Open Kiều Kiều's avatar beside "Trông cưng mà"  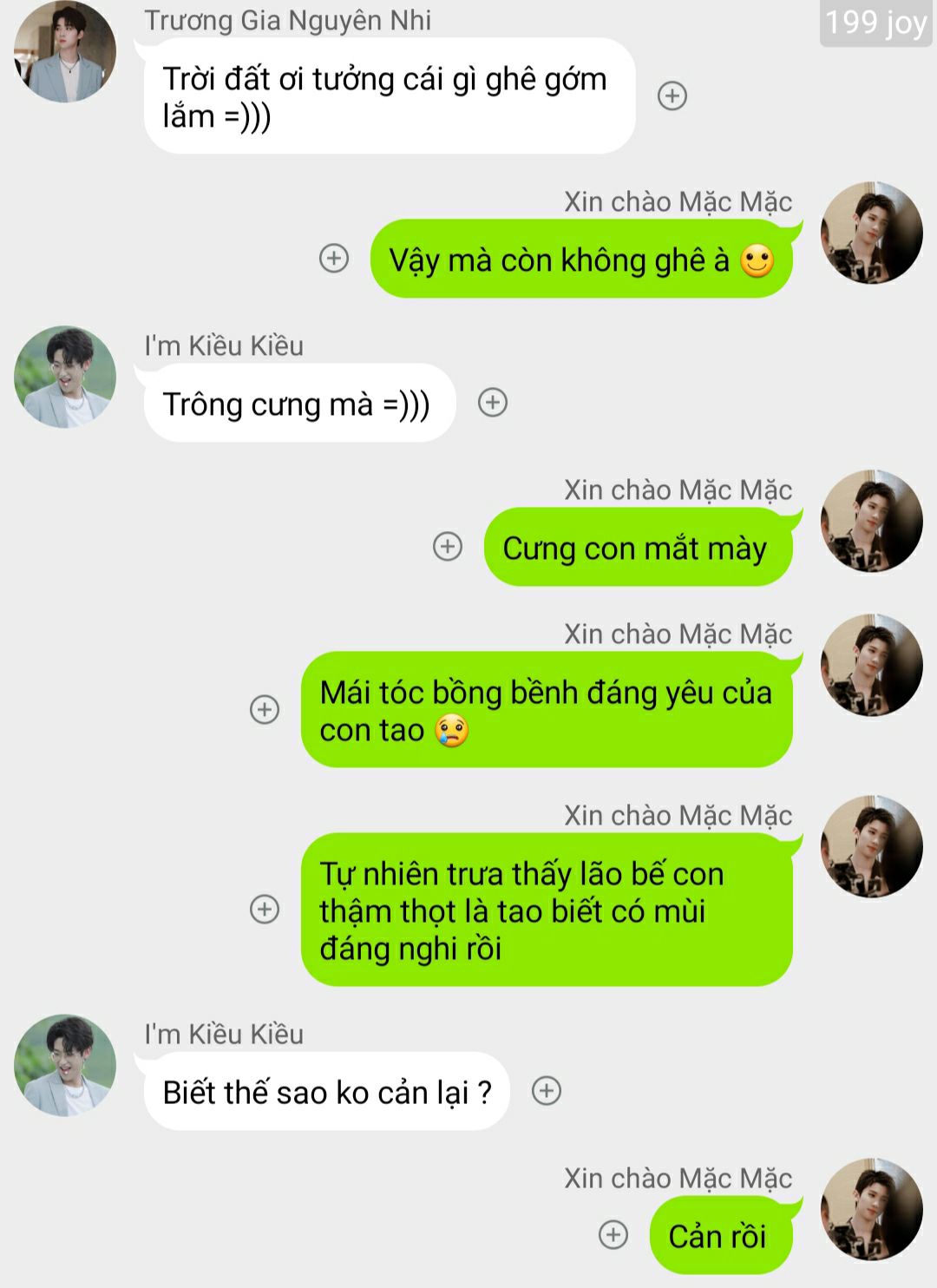click(x=65, y=377)
